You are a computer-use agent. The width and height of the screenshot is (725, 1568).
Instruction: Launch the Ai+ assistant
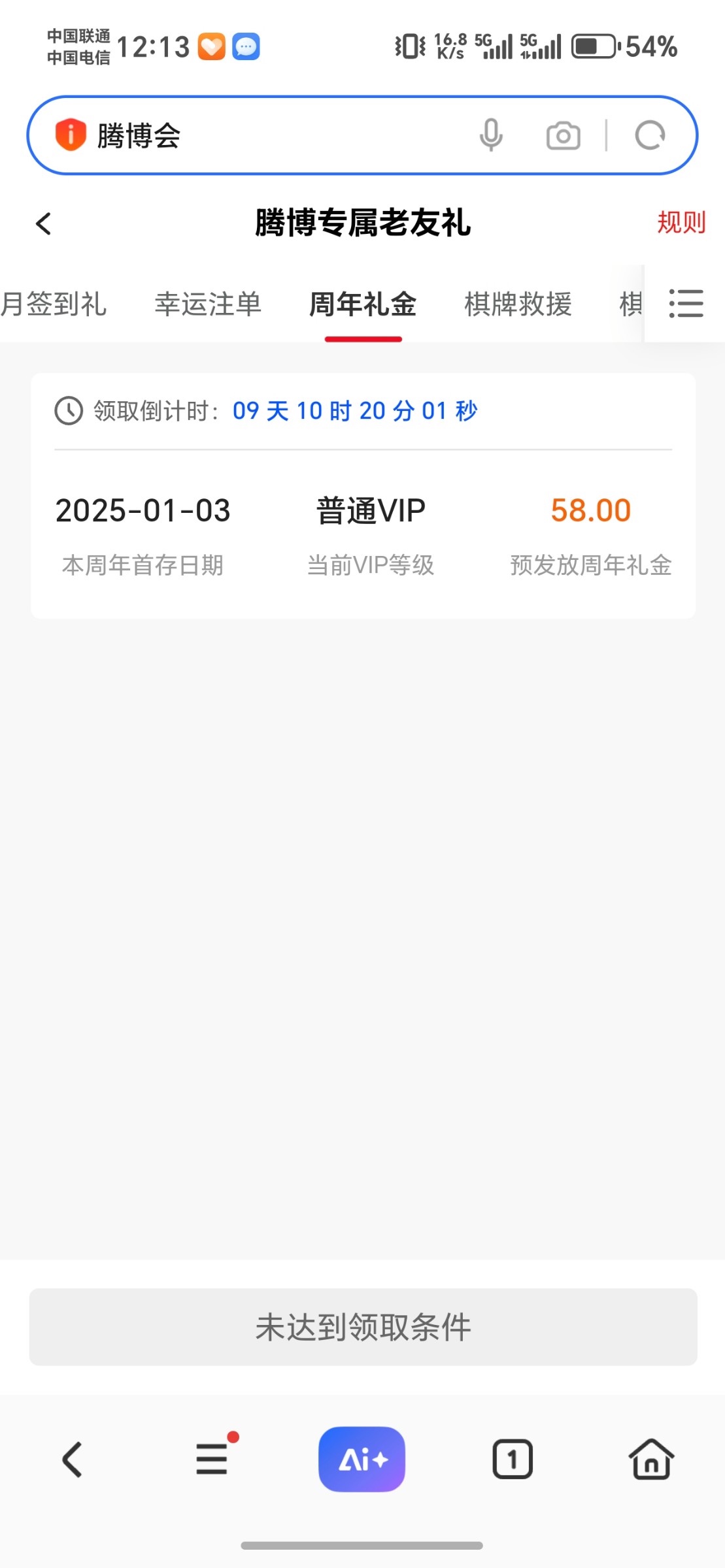tap(362, 1460)
